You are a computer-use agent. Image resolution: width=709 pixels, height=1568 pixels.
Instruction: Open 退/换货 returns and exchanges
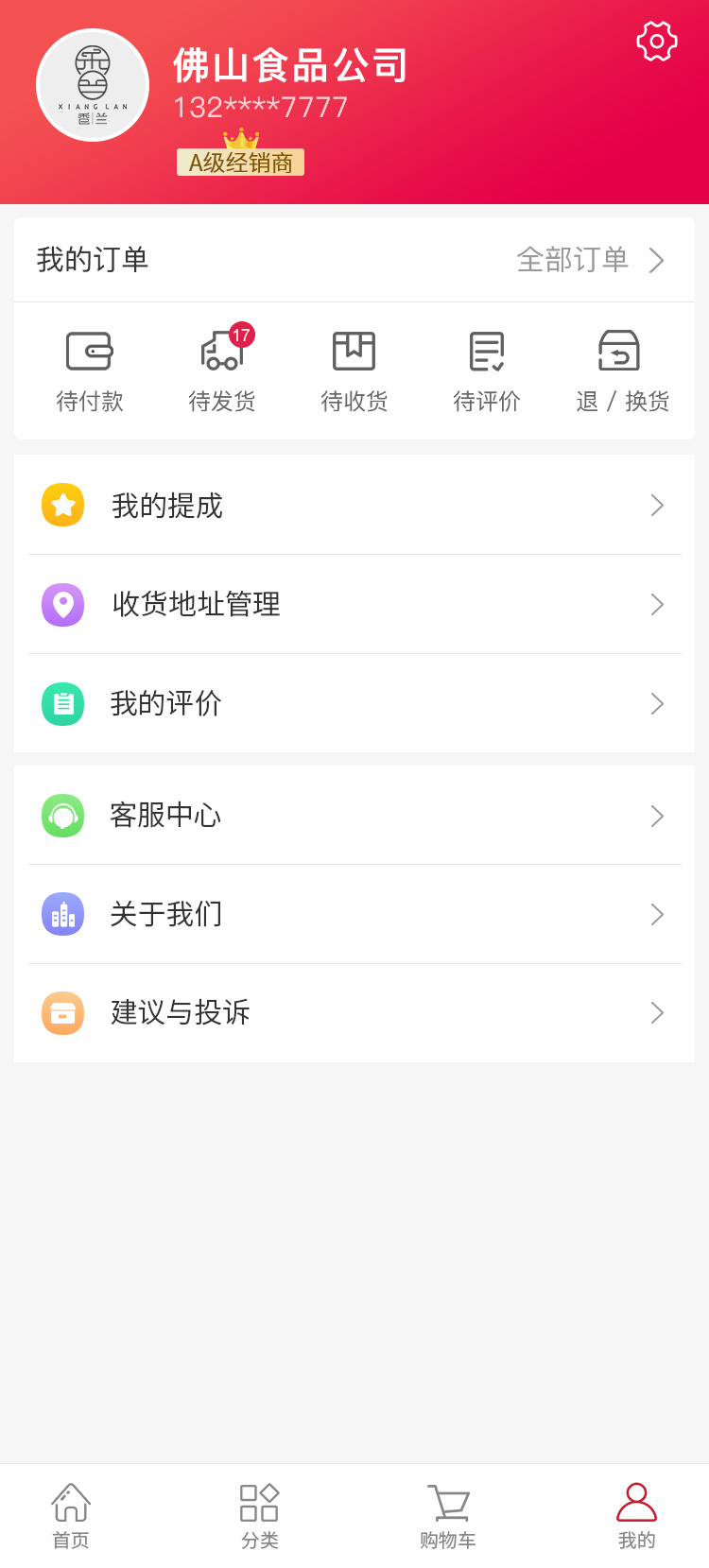click(621, 371)
